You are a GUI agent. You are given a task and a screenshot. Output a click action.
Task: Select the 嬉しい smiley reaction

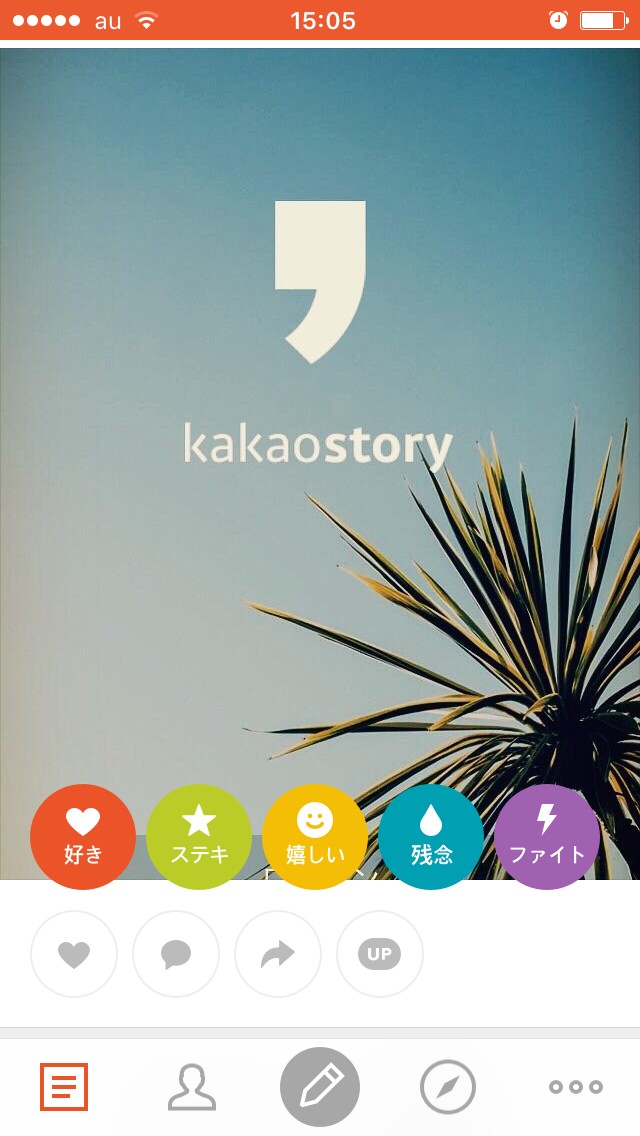[315, 837]
